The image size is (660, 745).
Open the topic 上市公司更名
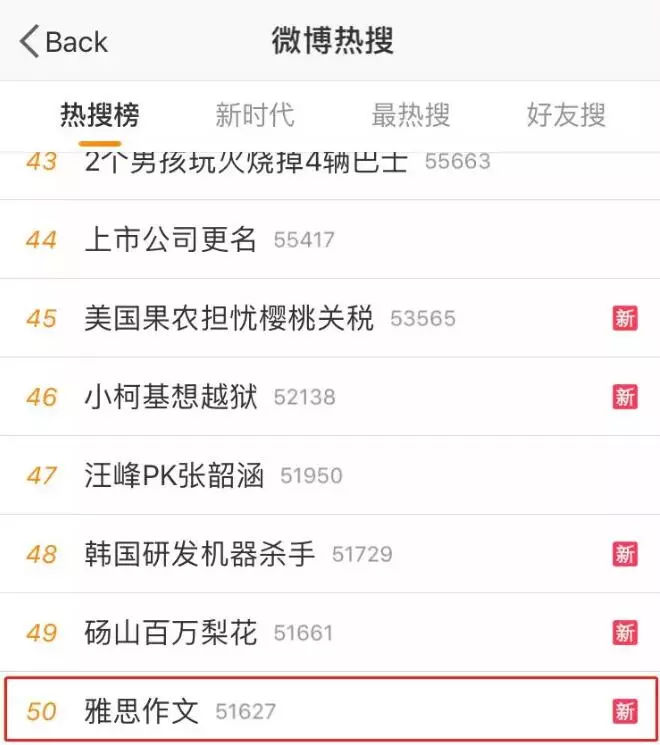tap(171, 240)
